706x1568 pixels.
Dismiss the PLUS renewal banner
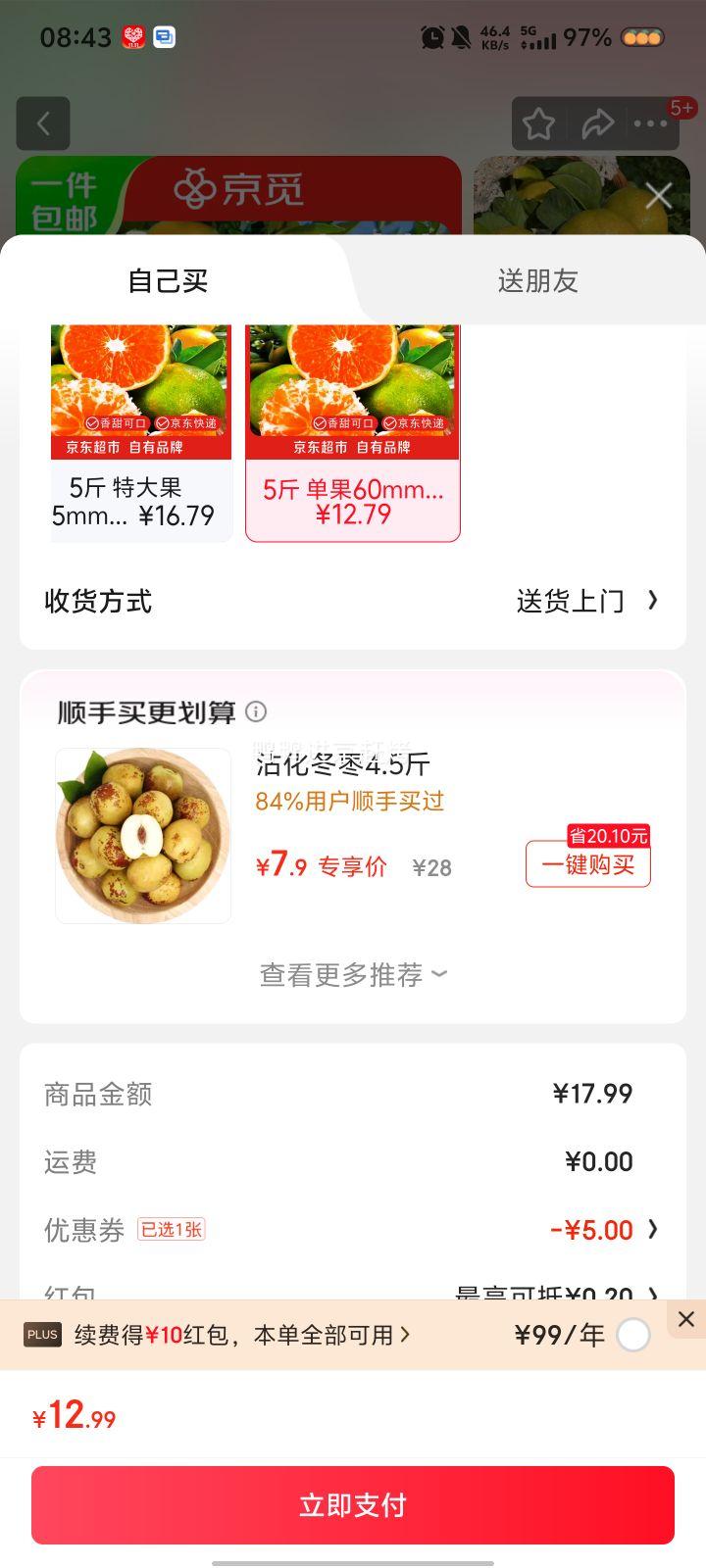[x=686, y=1319]
